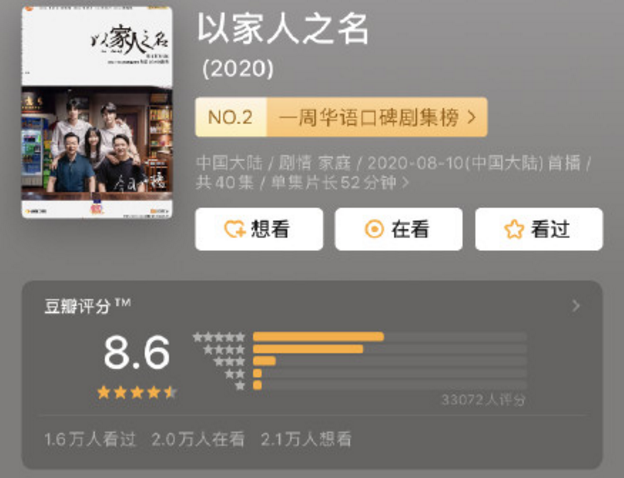Mark the series as 看过
The height and width of the screenshot is (478, 624).
(x=538, y=229)
